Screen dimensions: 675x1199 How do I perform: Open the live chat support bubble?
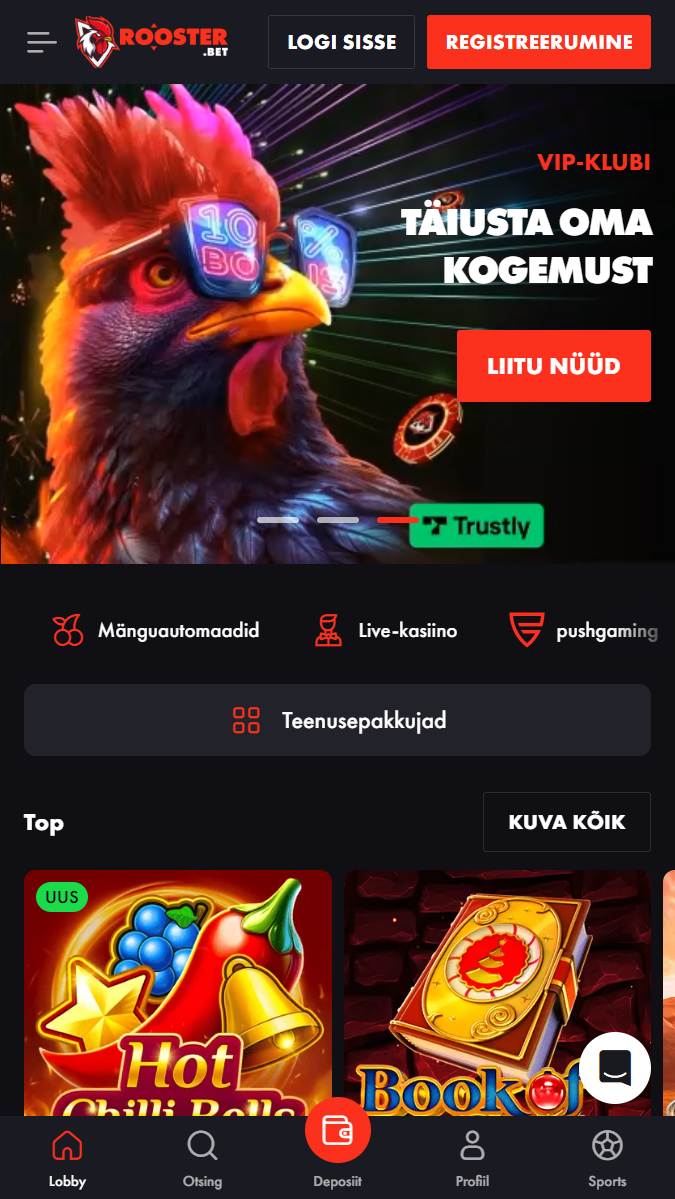(x=615, y=1067)
